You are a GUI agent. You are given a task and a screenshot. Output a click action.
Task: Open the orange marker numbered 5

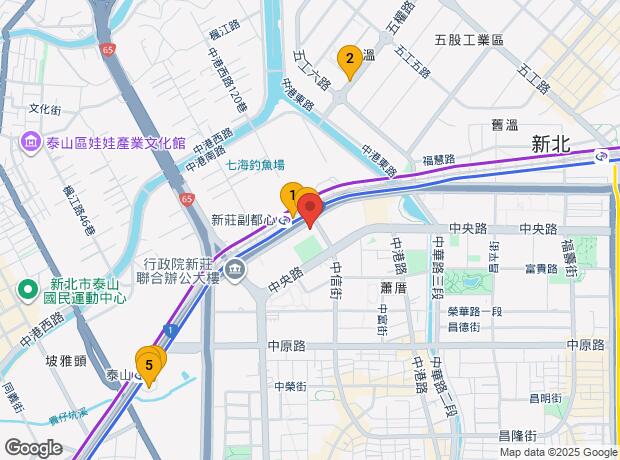(x=149, y=366)
